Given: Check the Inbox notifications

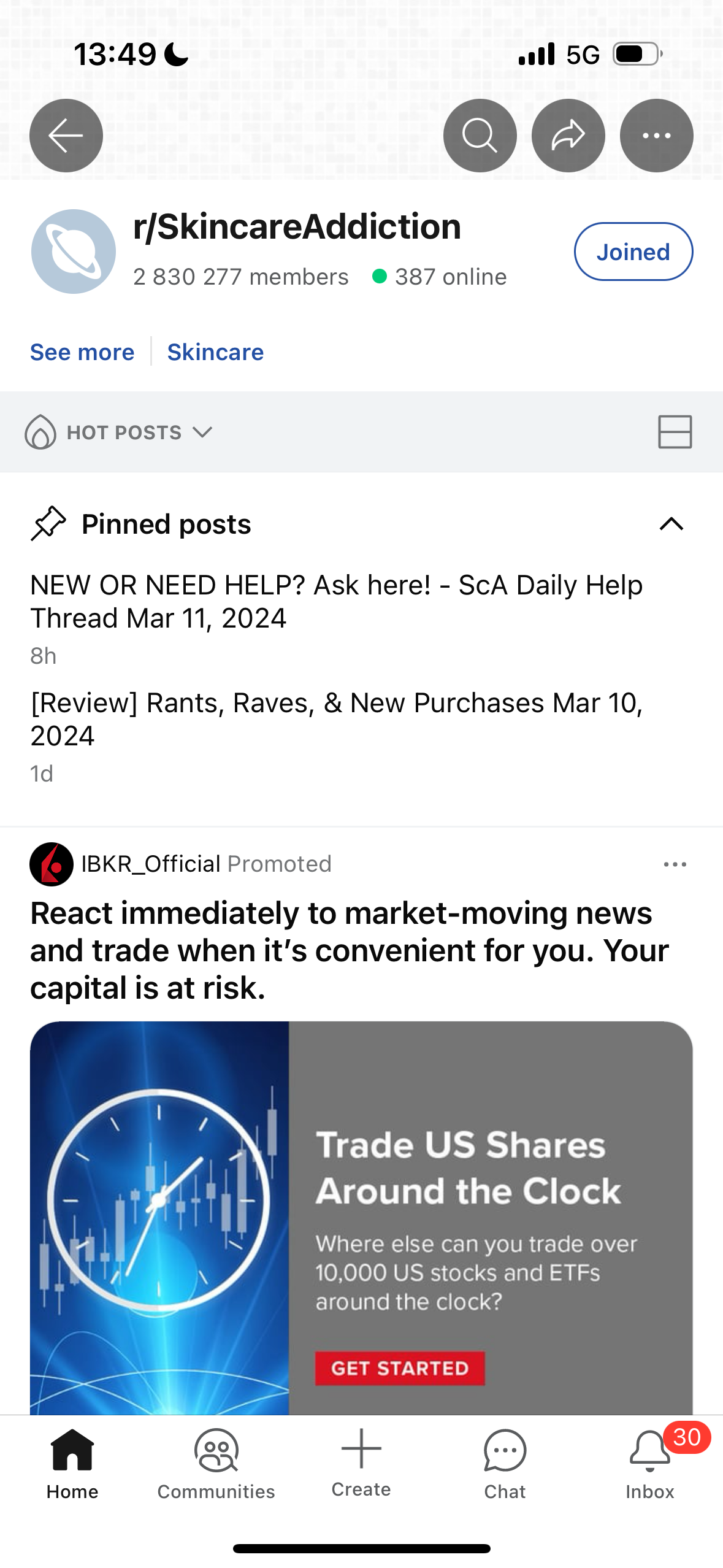Looking at the screenshot, I should click(x=650, y=1464).
